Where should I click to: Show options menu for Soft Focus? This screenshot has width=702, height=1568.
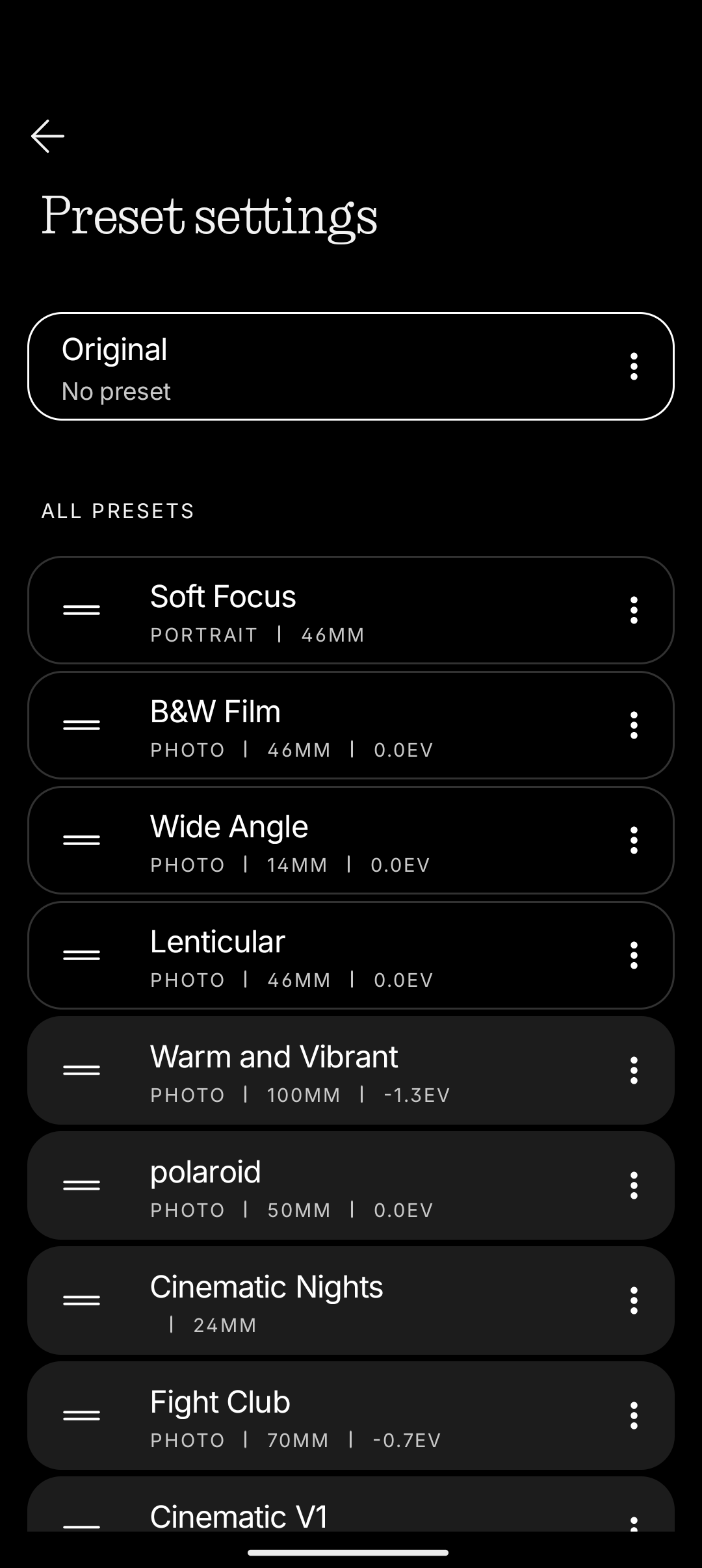pyautogui.click(x=634, y=610)
